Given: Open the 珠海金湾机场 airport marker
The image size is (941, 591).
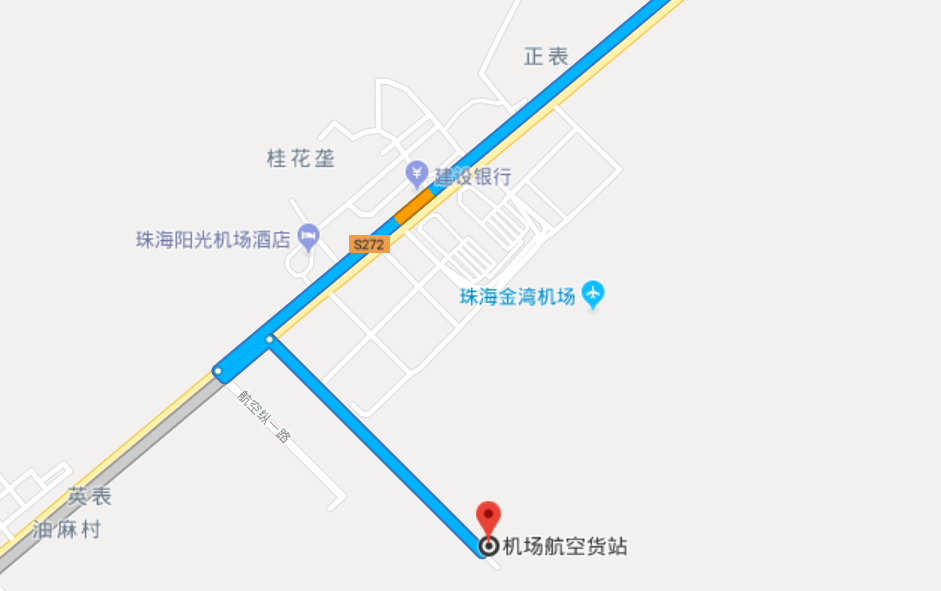Looking at the screenshot, I should [594, 295].
